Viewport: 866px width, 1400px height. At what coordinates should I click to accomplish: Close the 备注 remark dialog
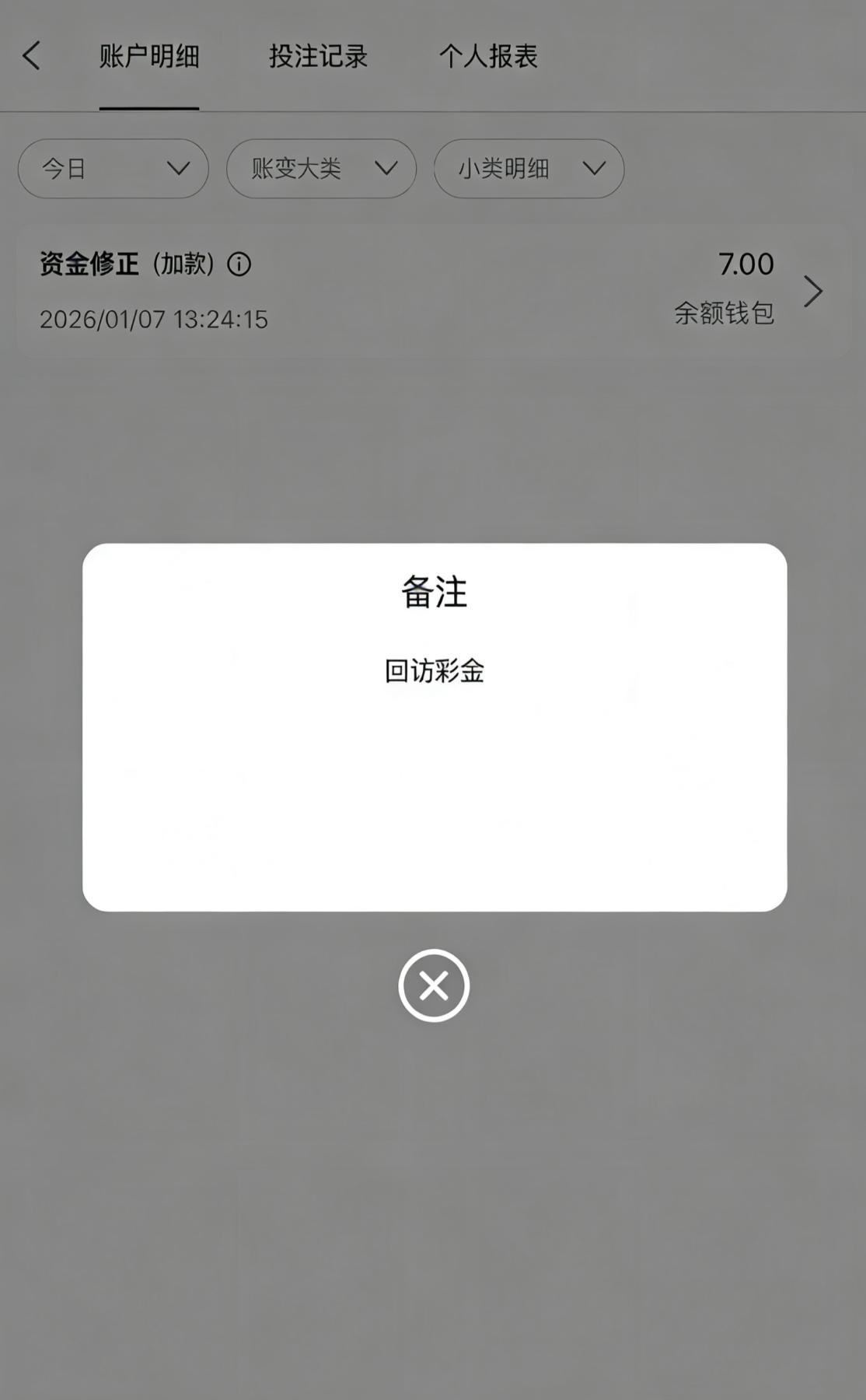pos(434,985)
